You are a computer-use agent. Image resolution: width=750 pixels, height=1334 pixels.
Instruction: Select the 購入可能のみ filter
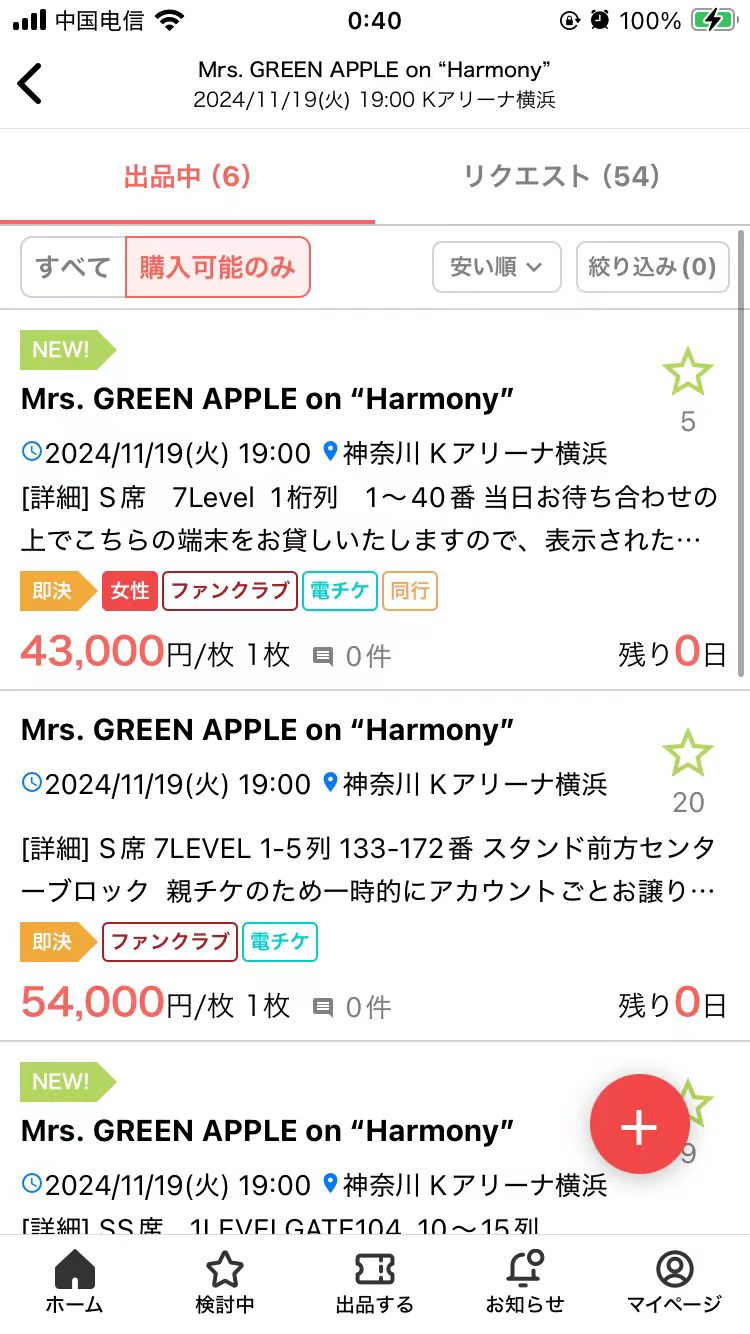(x=218, y=267)
